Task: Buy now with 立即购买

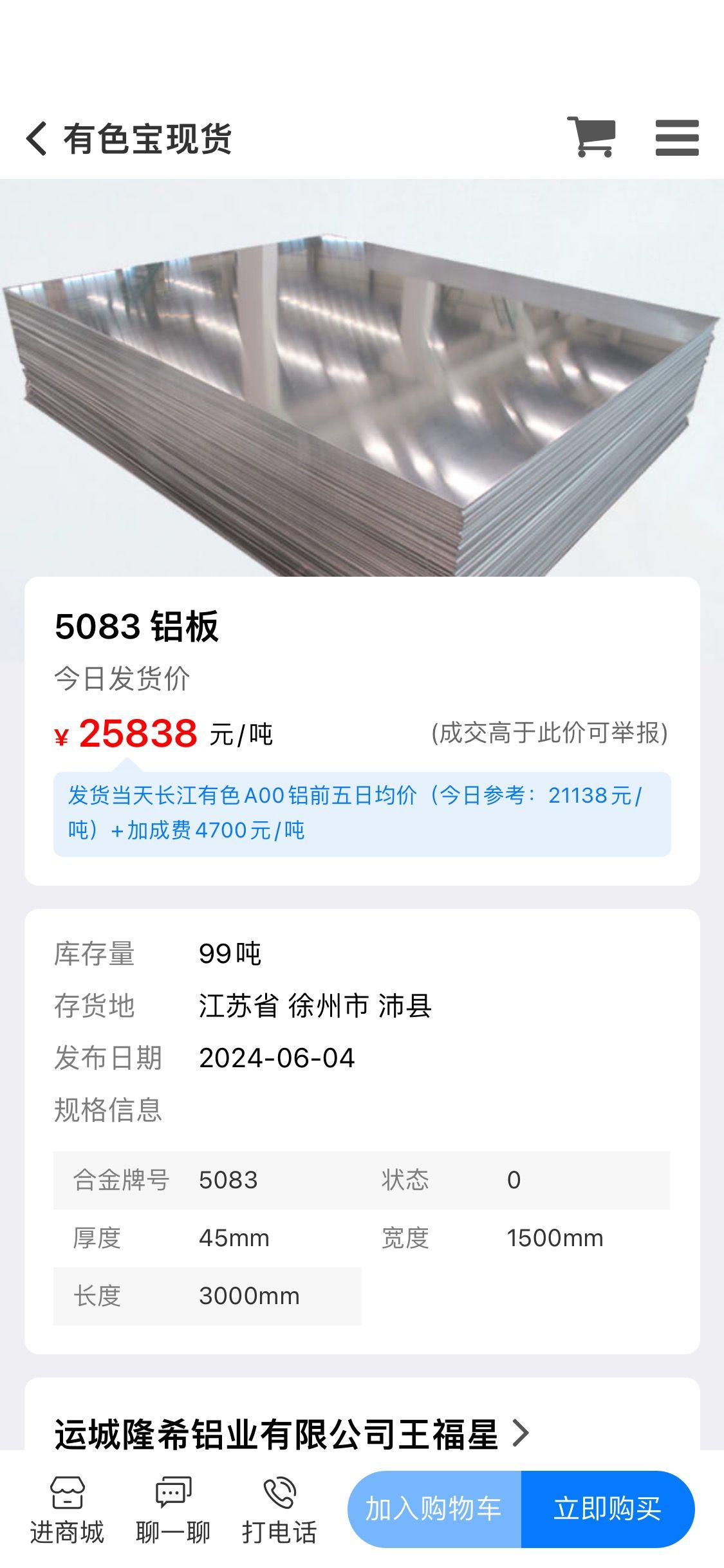Action: (x=608, y=1509)
